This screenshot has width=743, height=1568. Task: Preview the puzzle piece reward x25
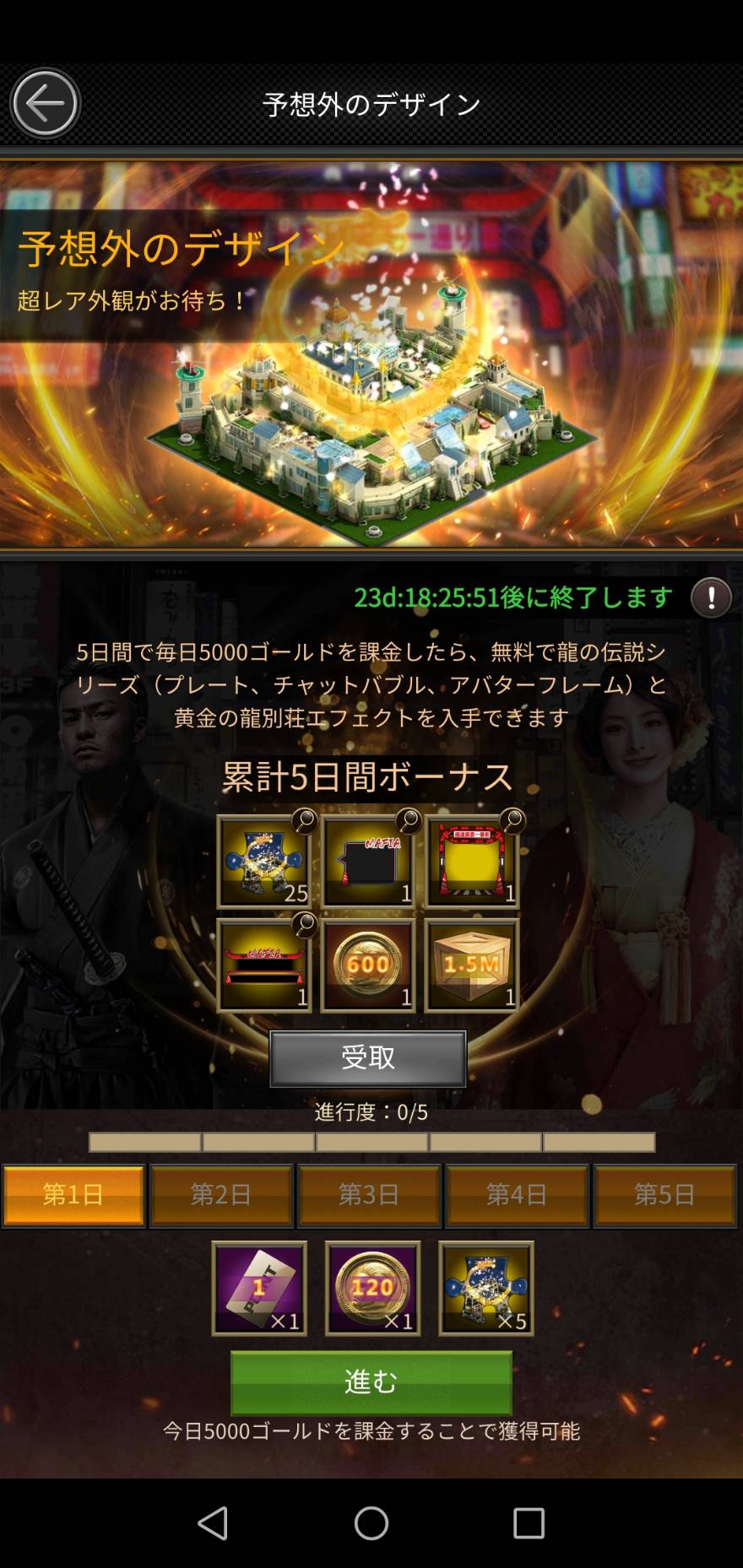pyautogui.click(x=264, y=862)
